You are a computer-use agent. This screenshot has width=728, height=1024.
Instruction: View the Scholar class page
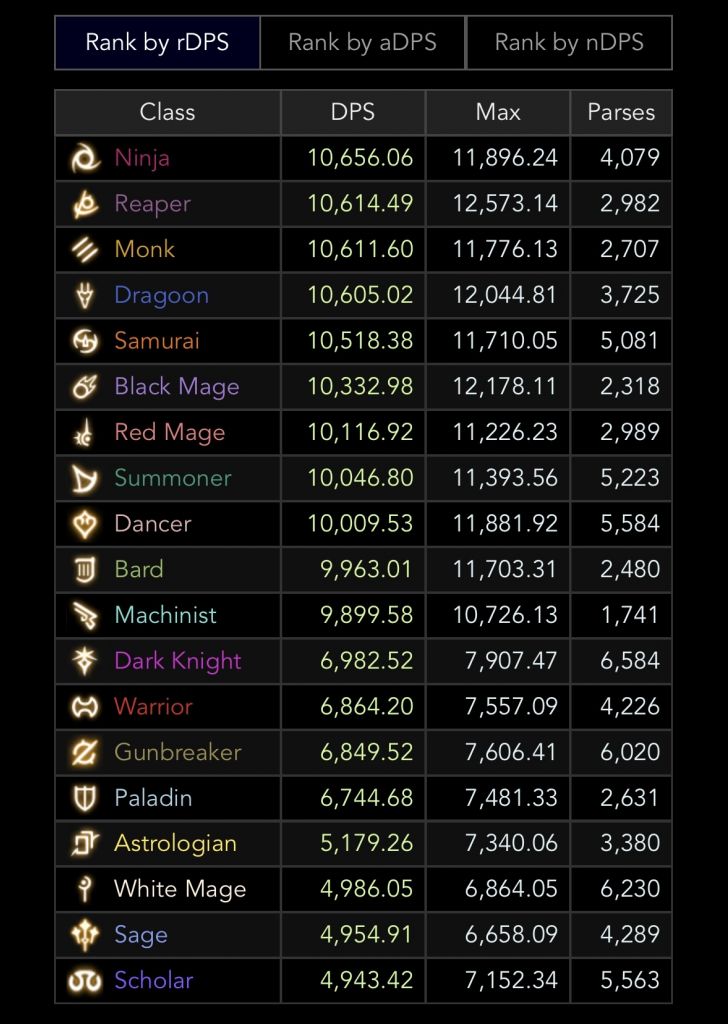pyautogui.click(x=153, y=981)
